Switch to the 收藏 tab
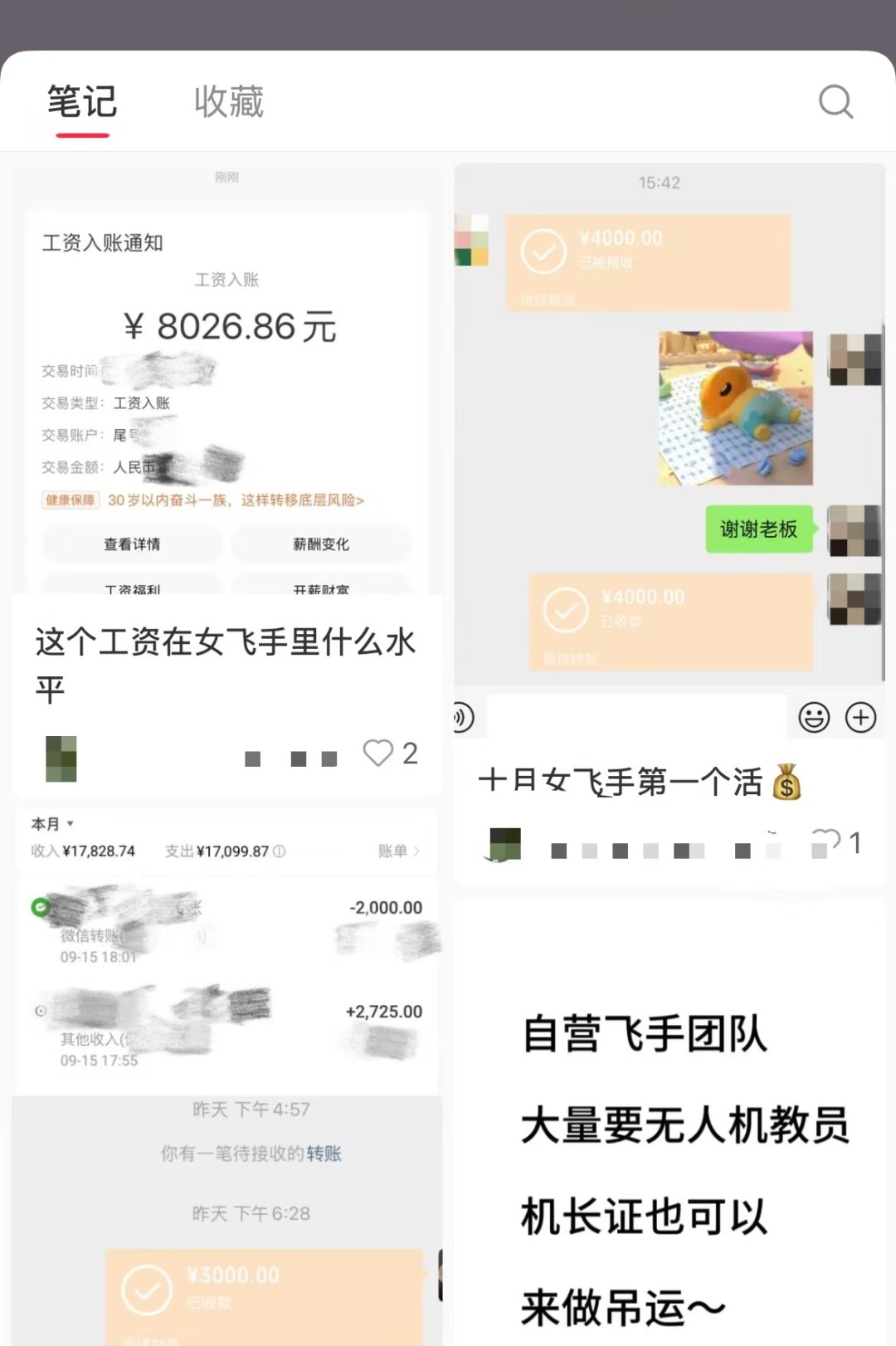896x1346 pixels. (228, 102)
